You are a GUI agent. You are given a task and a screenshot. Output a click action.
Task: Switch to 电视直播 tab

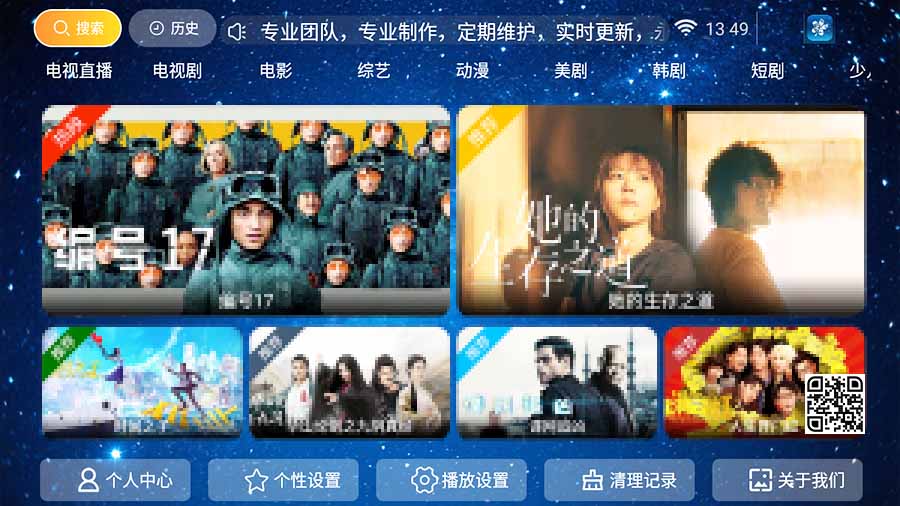tap(79, 71)
